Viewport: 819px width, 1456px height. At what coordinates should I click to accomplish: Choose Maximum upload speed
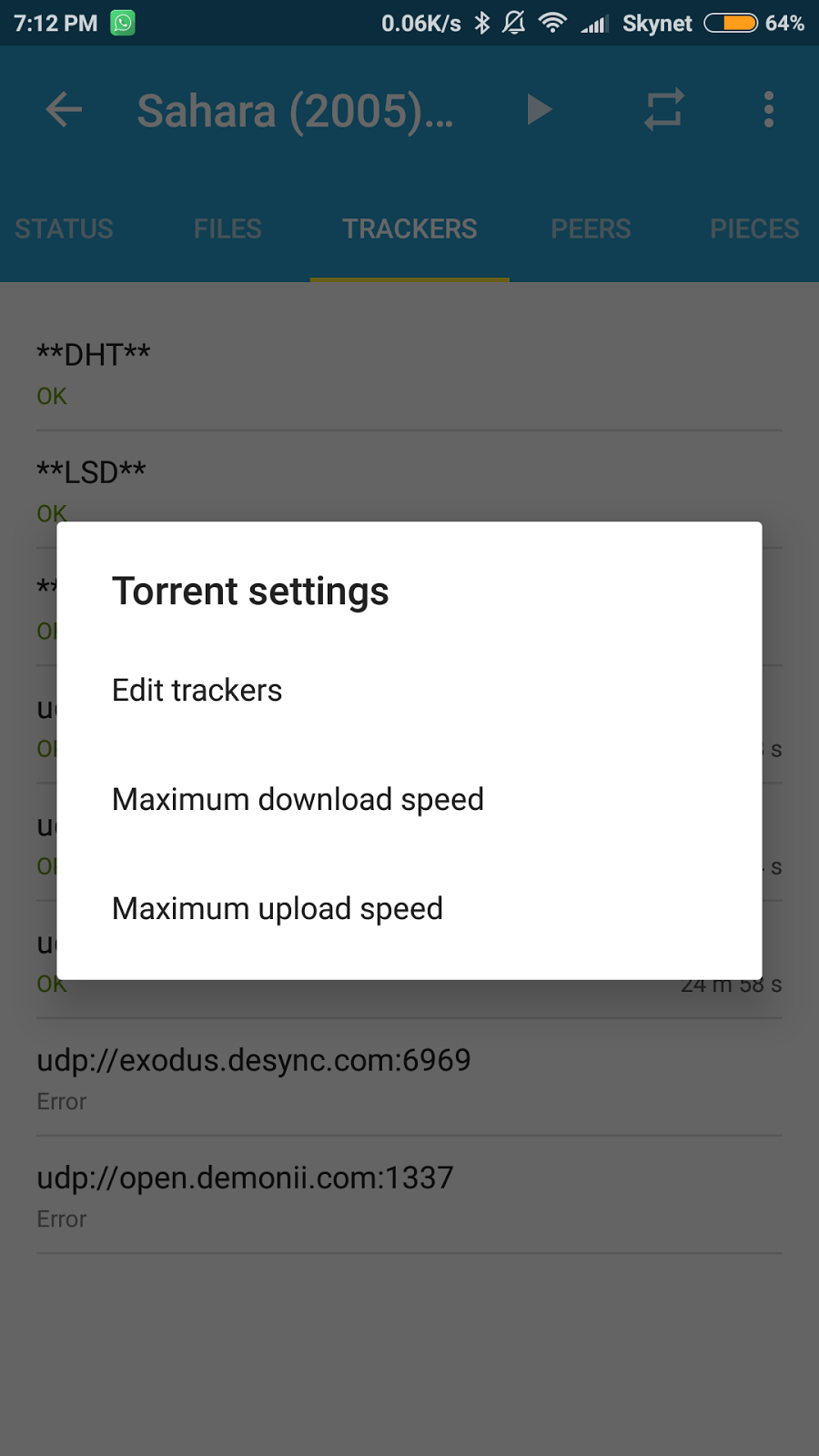click(409, 909)
